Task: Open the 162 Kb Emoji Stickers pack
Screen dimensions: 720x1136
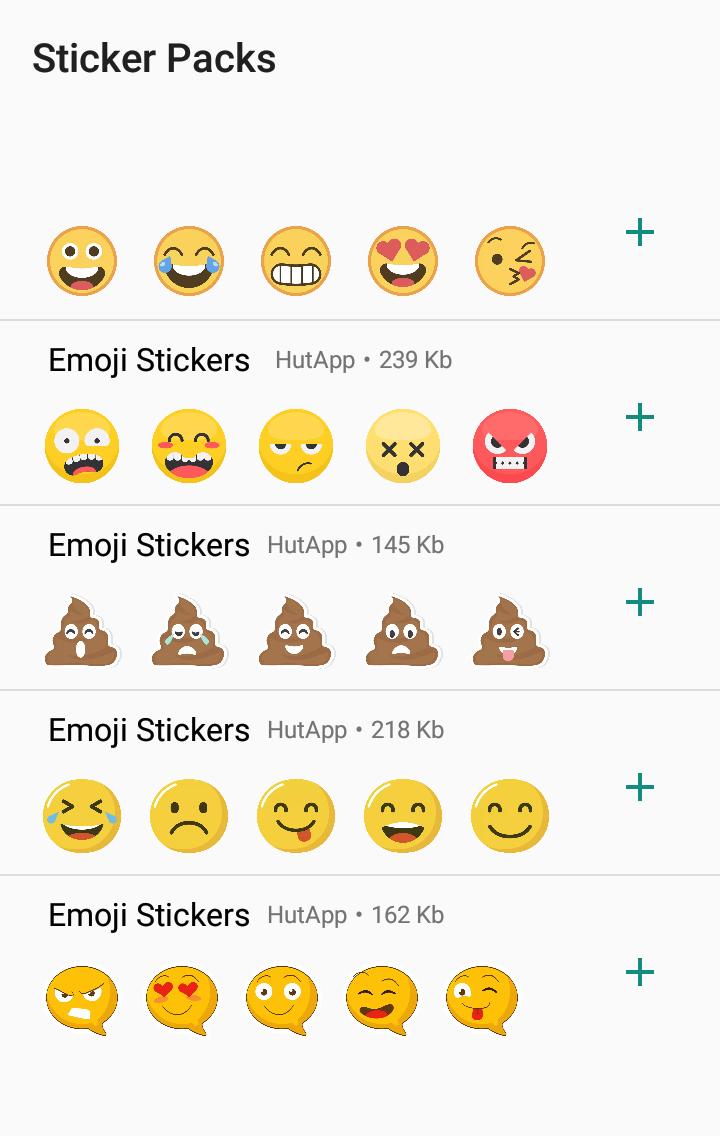Action: tap(149, 914)
